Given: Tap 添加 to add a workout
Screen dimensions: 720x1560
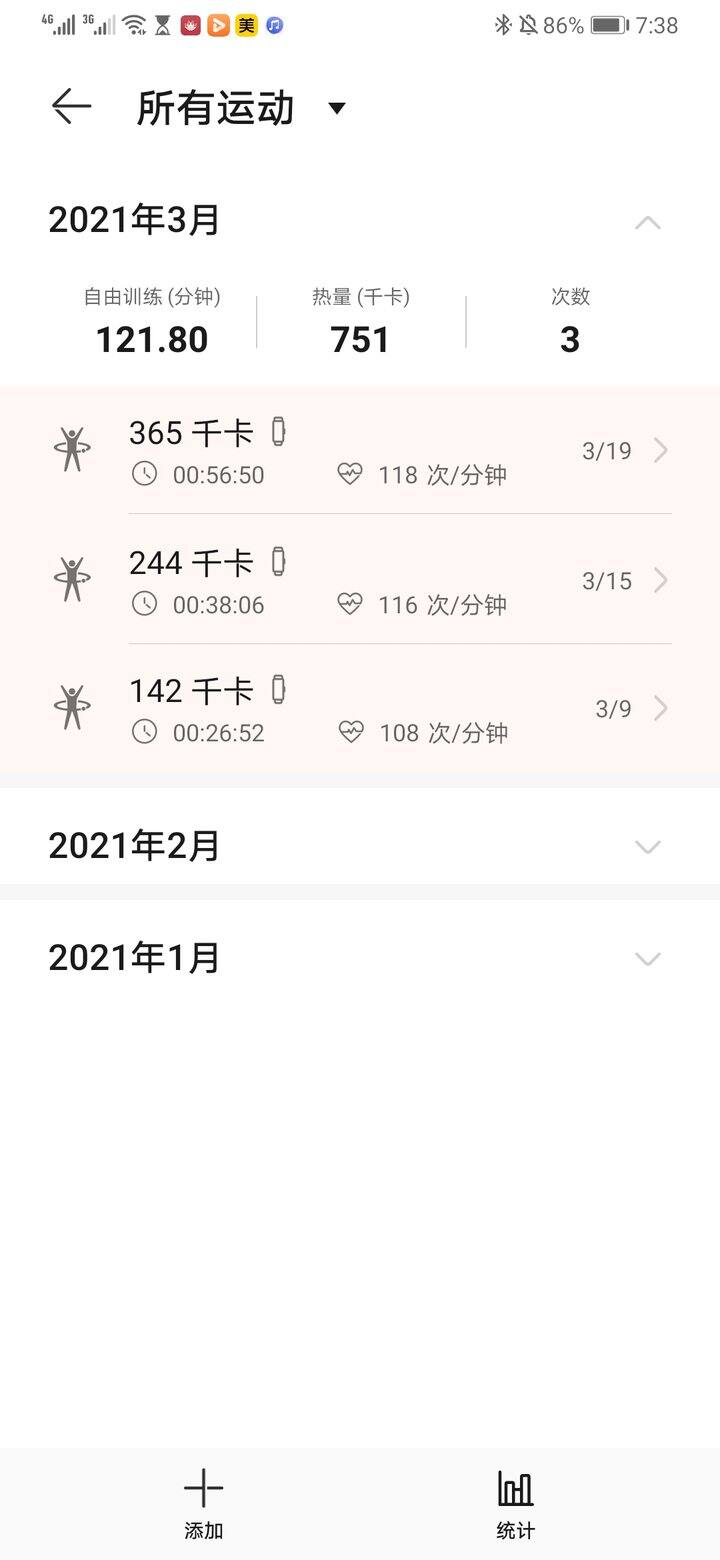Looking at the screenshot, I should tap(203, 1504).
